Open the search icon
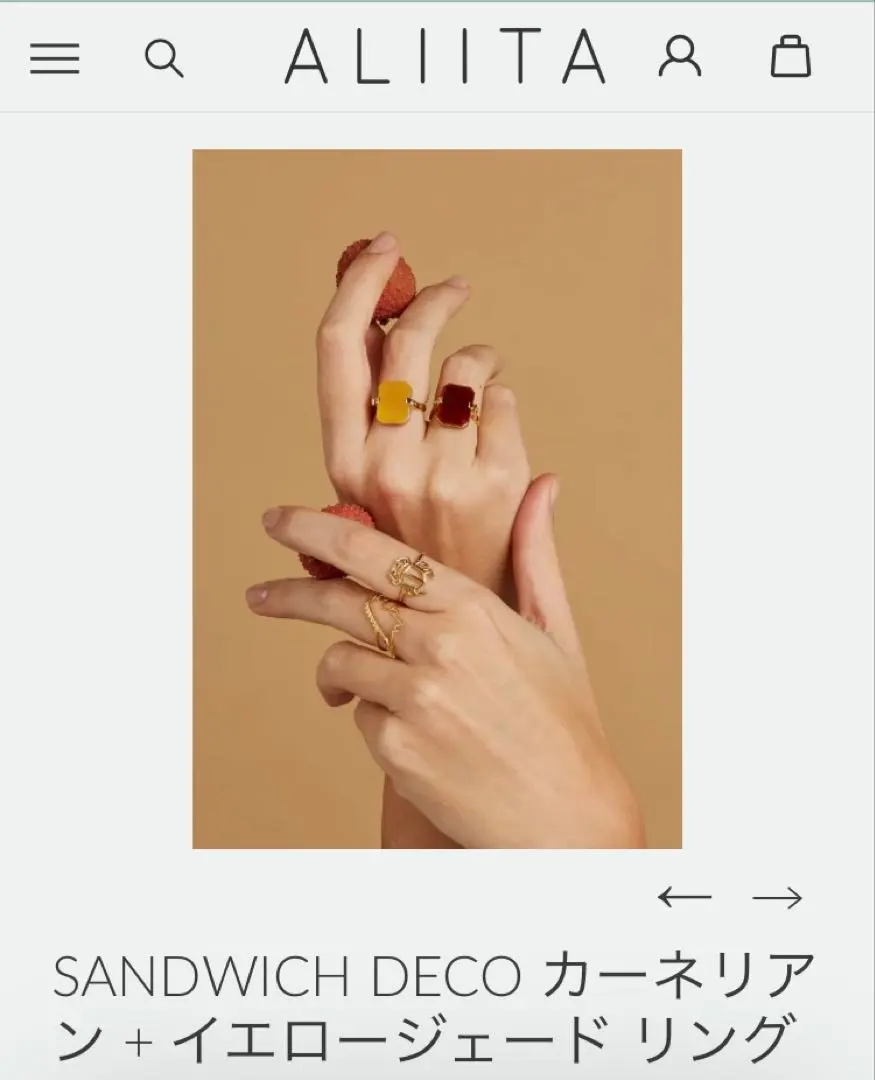 click(x=164, y=58)
